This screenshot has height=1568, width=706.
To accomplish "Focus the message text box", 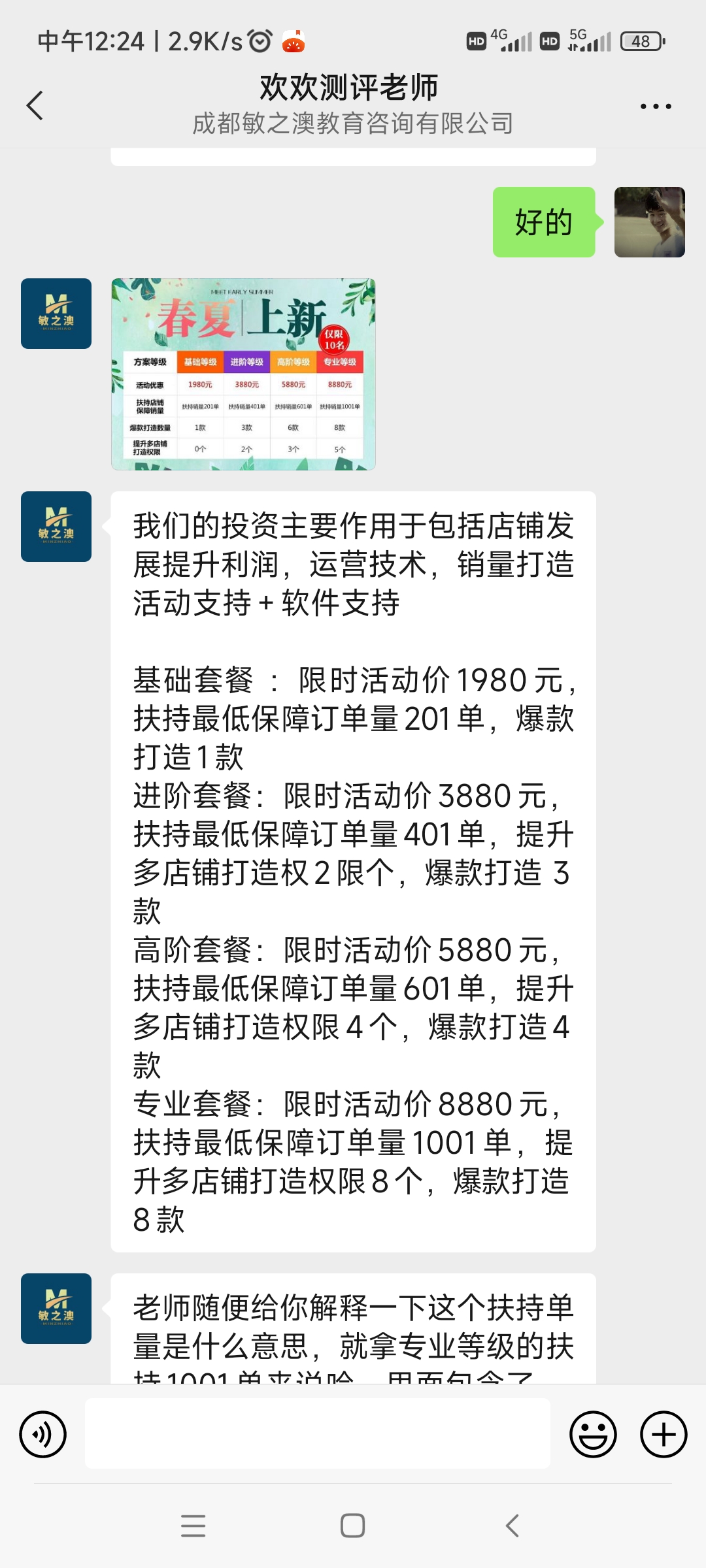I will [317, 1434].
